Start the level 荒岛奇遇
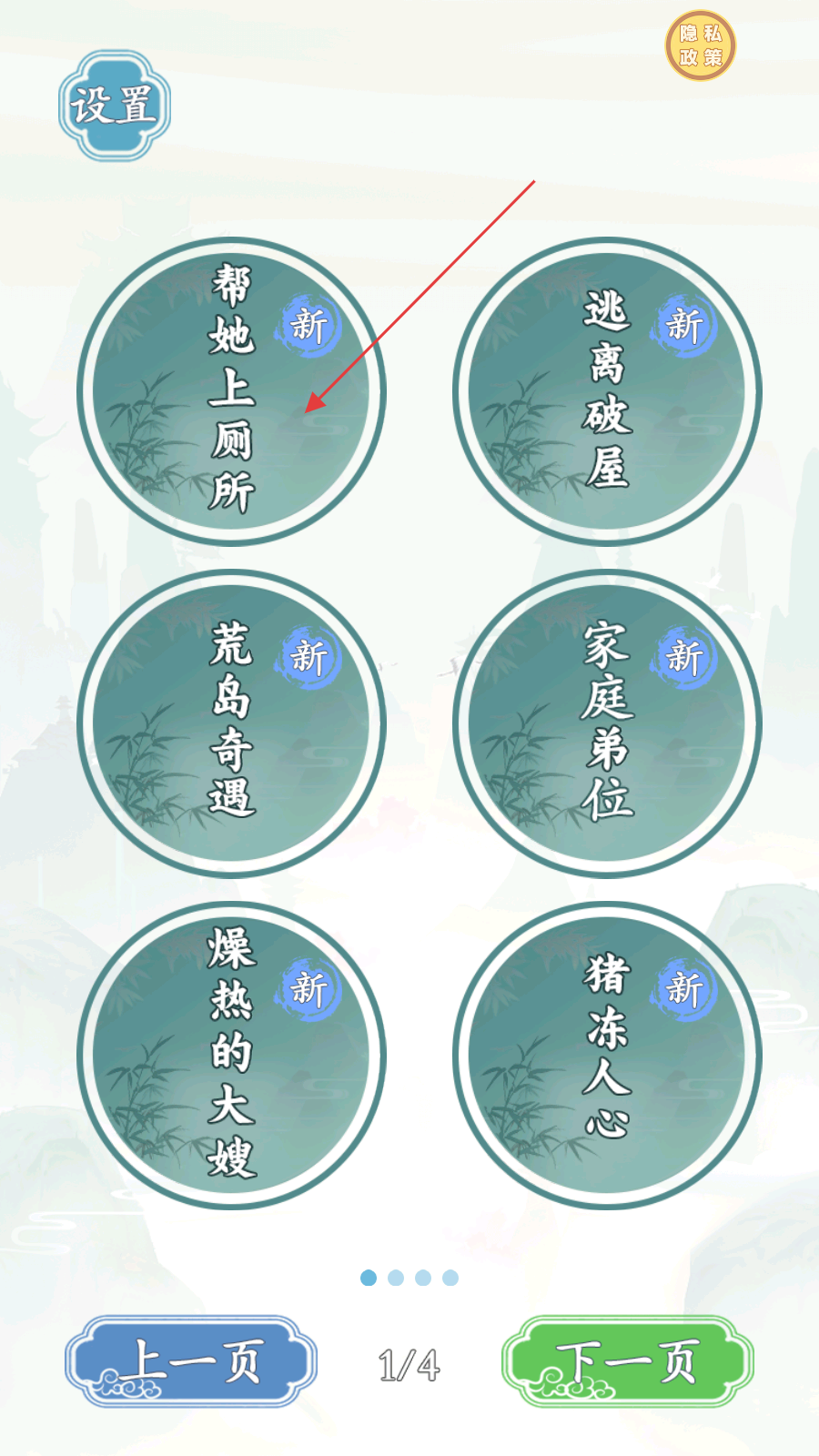Screen dimensions: 819x1456 tap(232, 723)
